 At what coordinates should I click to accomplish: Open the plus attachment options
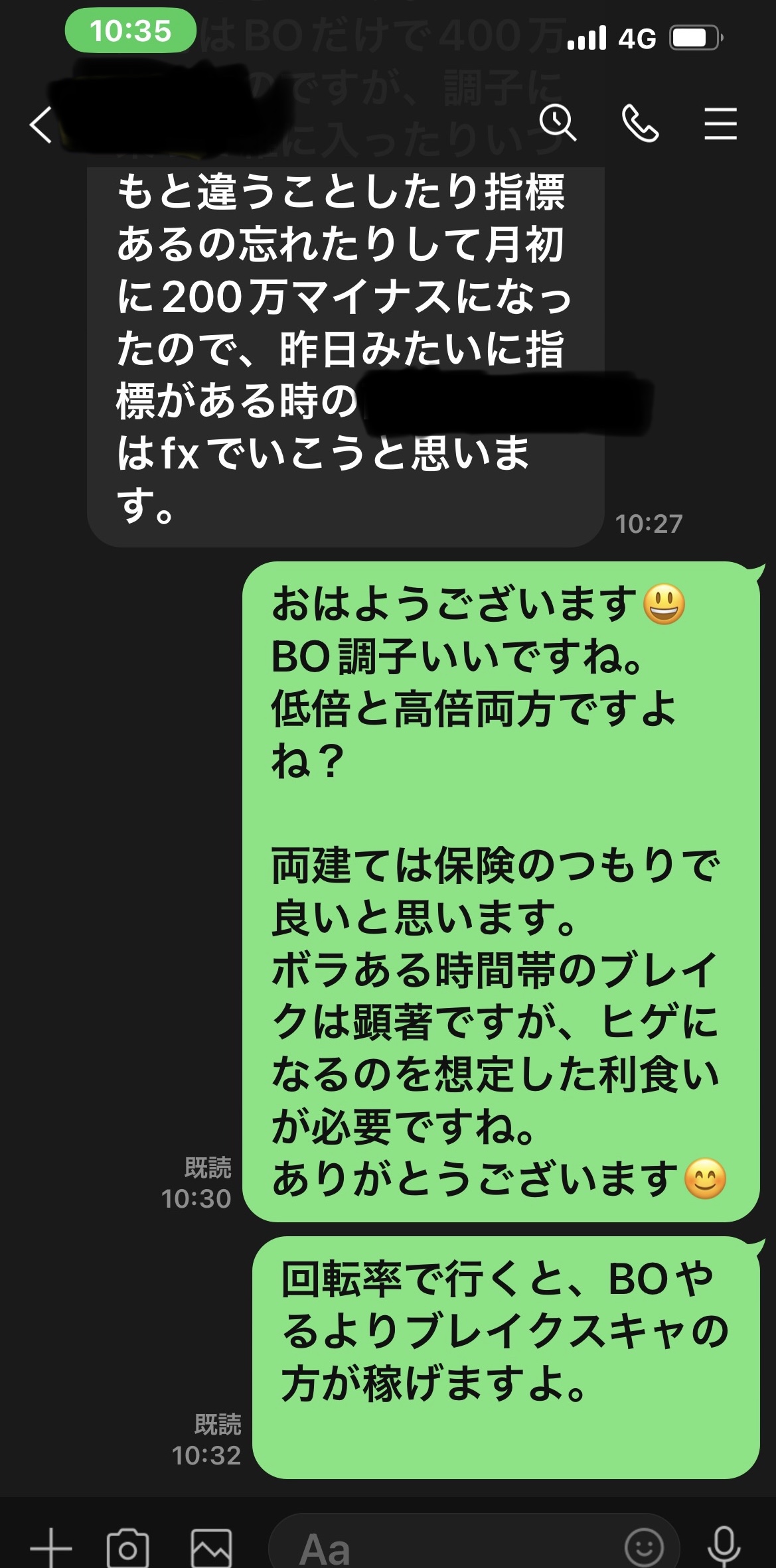50,1547
